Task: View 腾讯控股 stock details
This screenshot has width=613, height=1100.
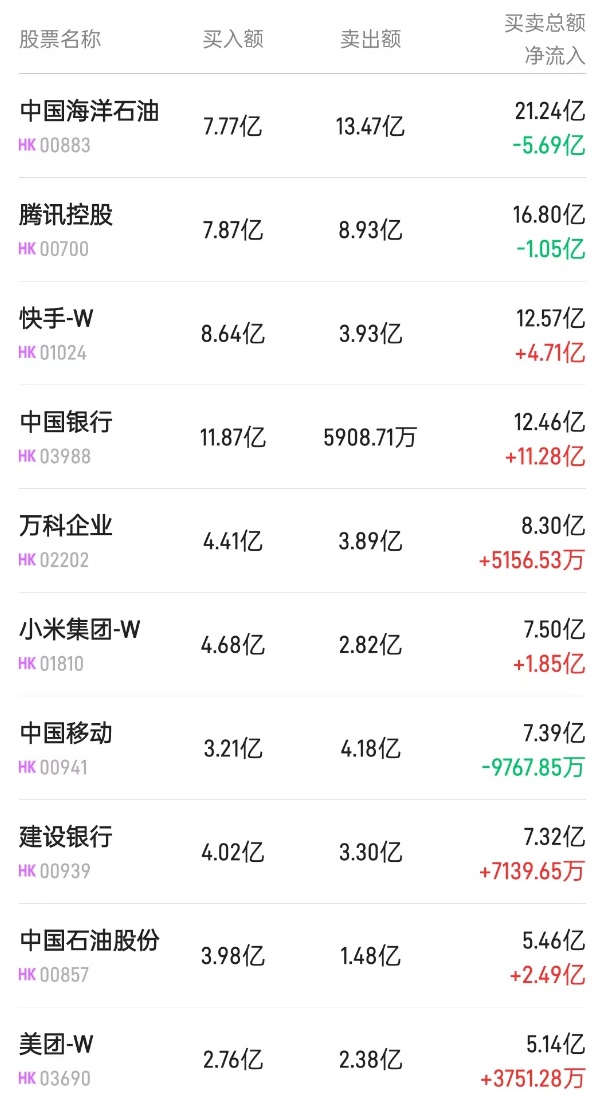Action: click(x=67, y=214)
